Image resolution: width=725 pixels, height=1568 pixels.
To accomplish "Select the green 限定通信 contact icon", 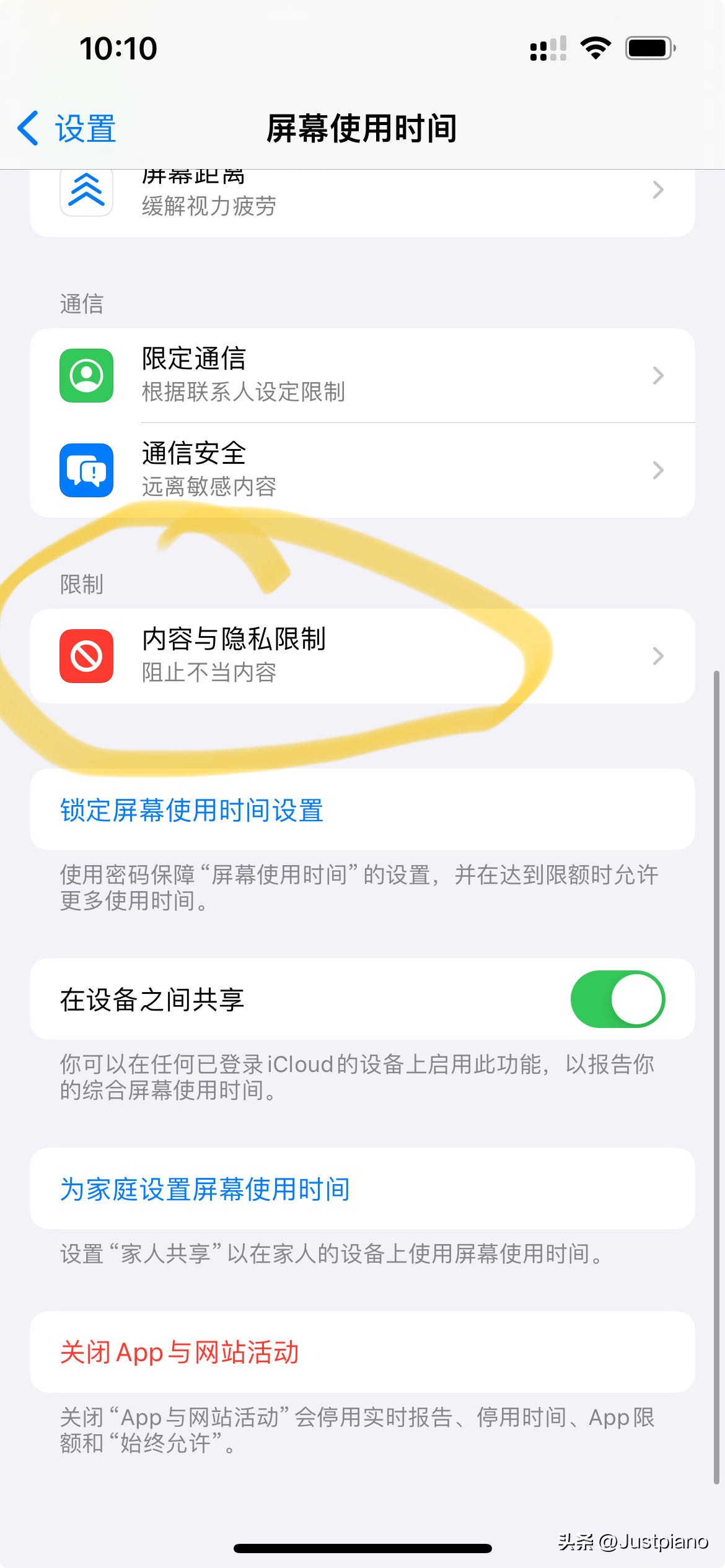I will [87, 376].
